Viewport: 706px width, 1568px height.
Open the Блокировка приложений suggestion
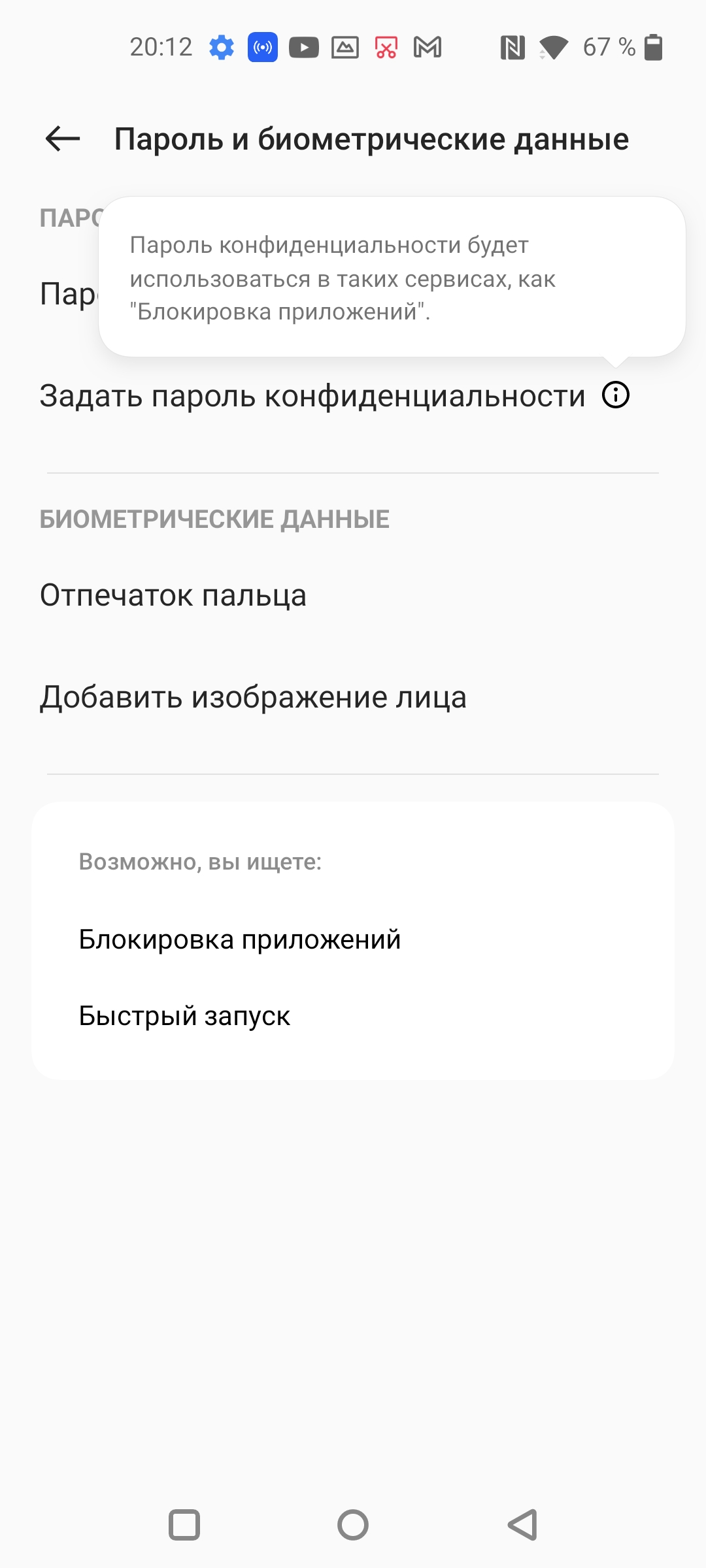[x=239, y=939]
